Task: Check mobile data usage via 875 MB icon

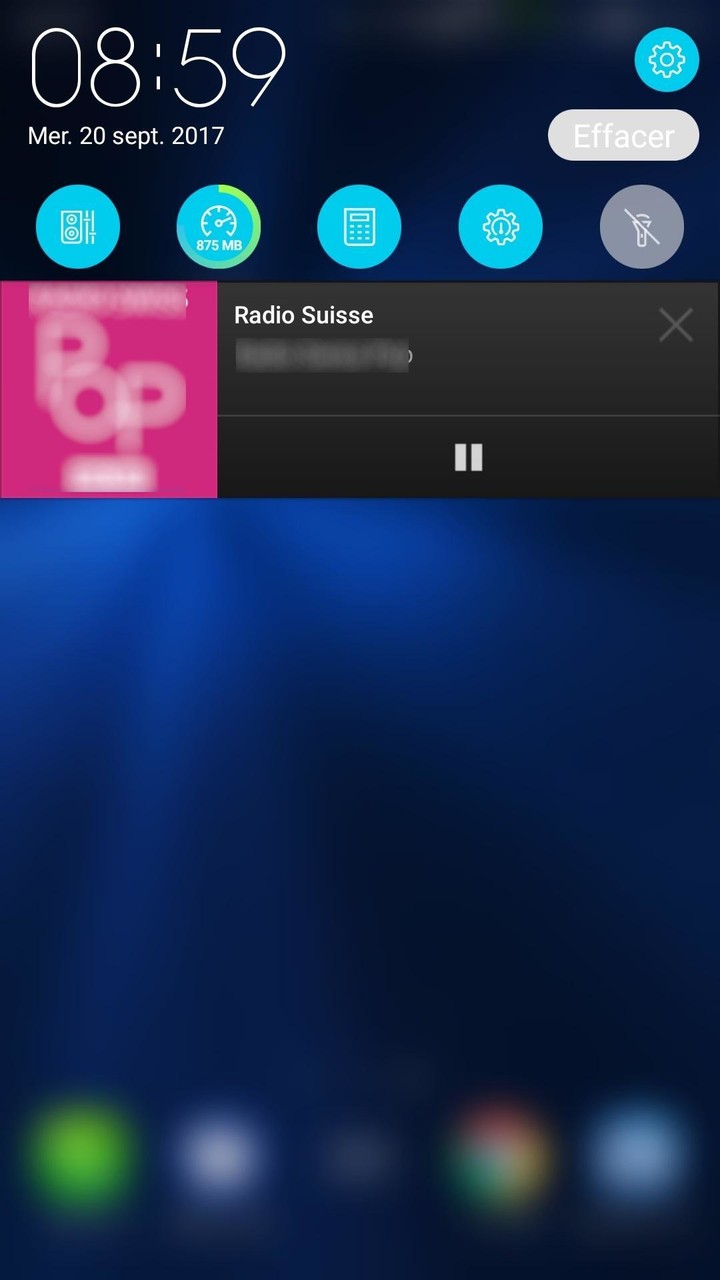Action: [x=219, y=227]
